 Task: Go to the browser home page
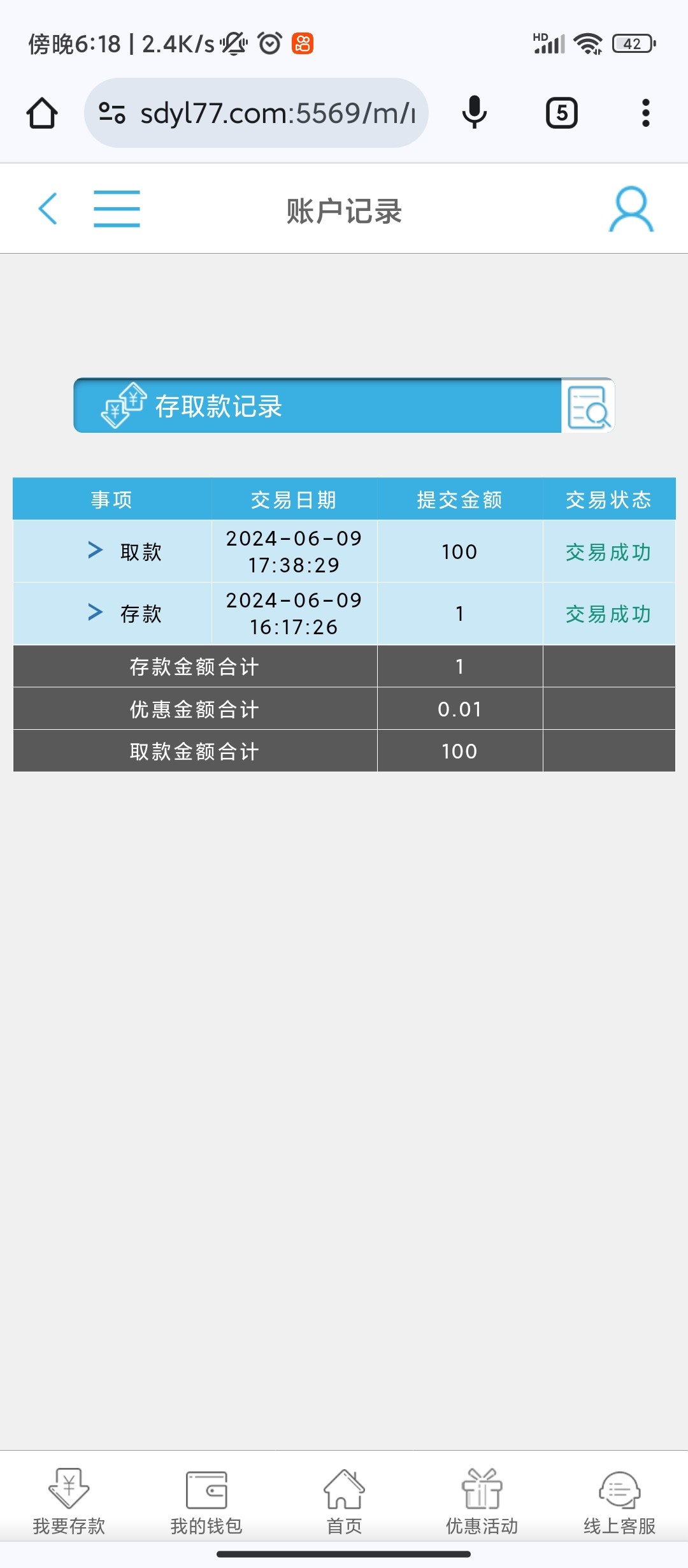click(x=42, y=113)
